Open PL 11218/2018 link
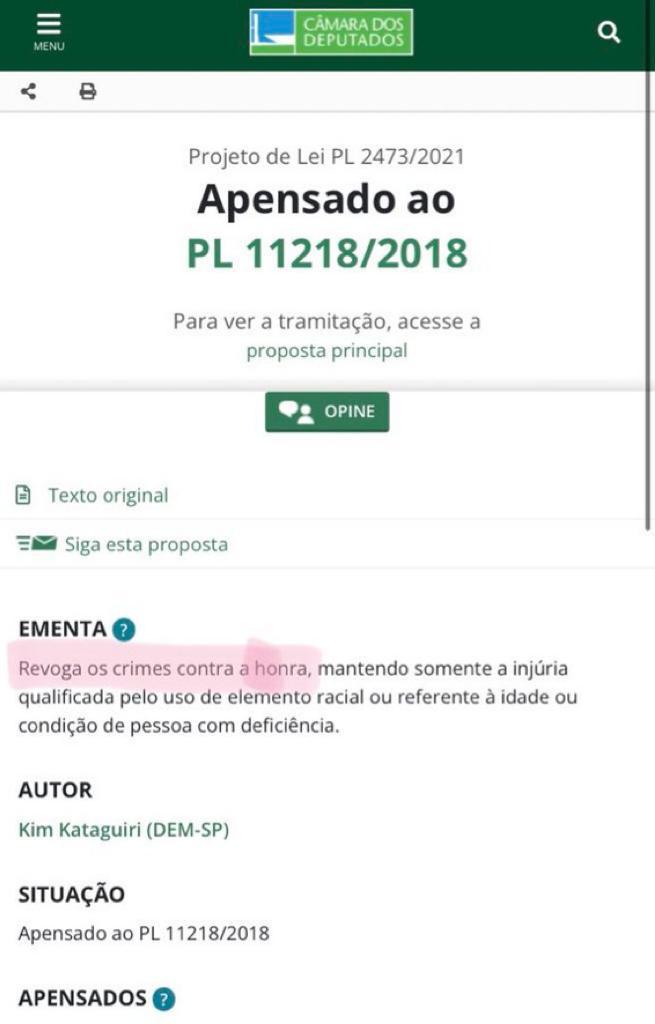Viewport: 655px width, 1024px height. (327, 253)
